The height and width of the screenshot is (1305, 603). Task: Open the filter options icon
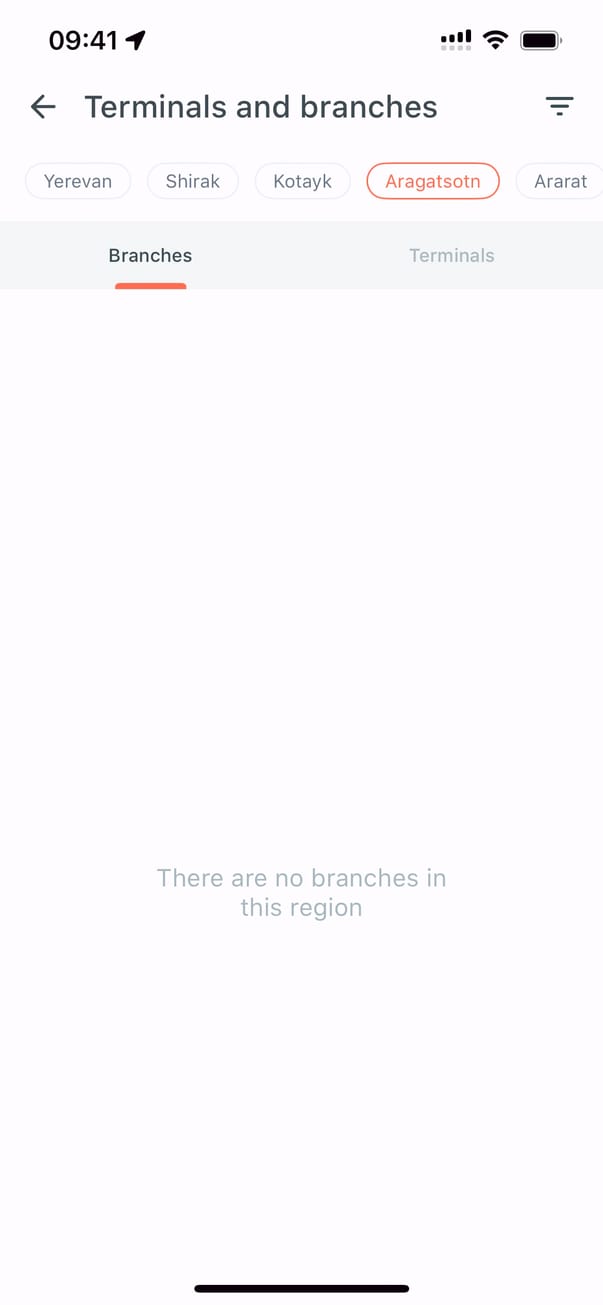click(x=559, y=106)
